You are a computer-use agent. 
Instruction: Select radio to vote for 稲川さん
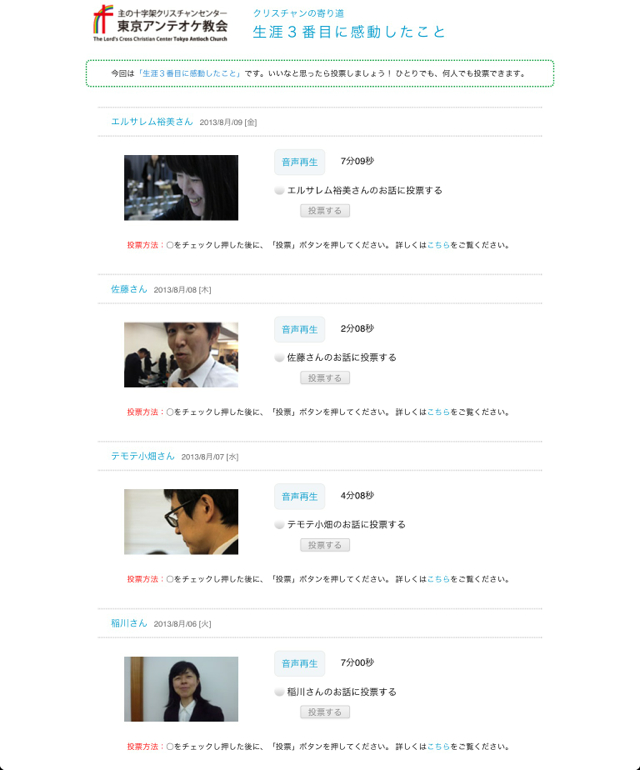(280, 691)
